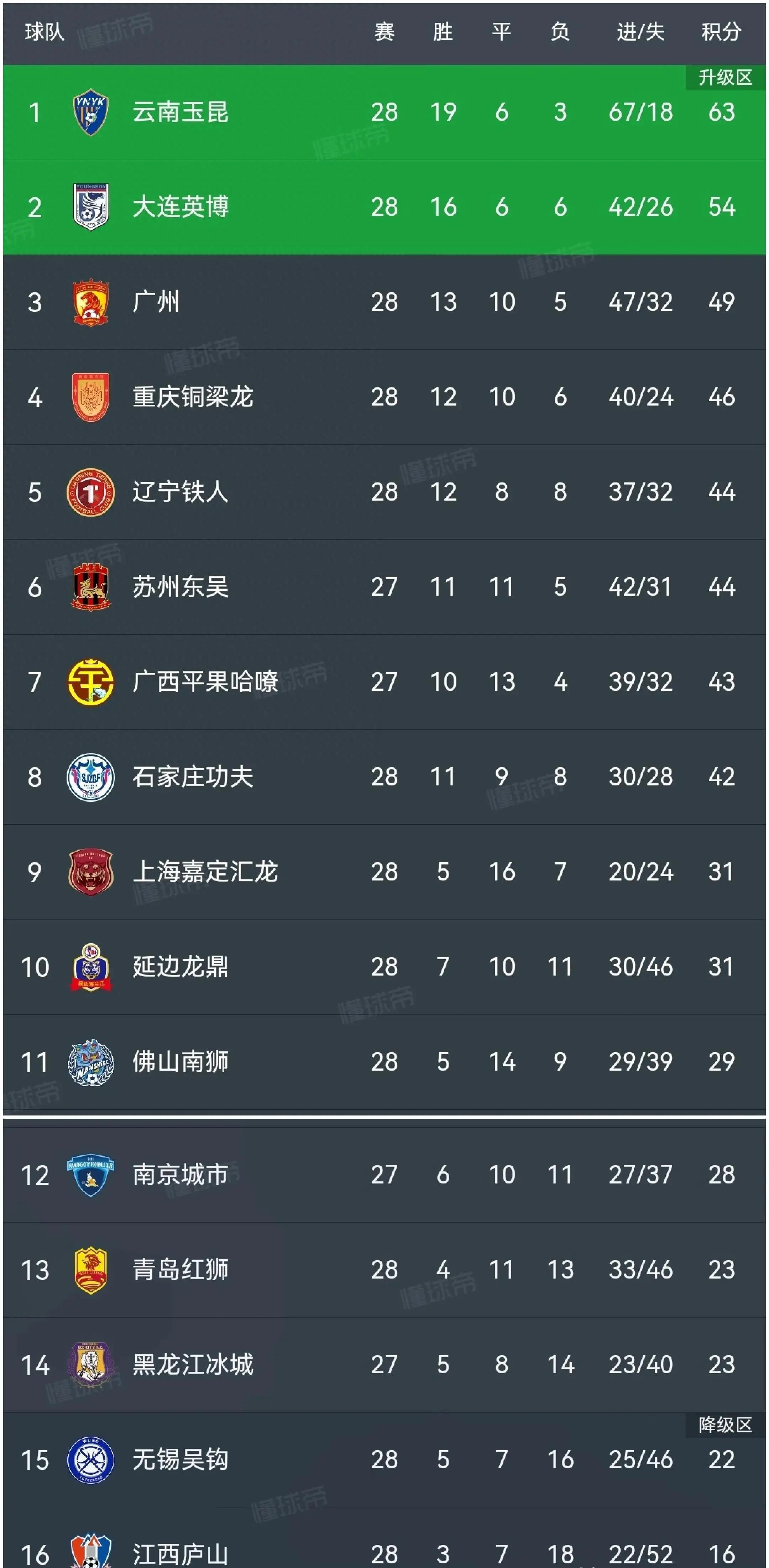Viewport: 769px width, 1568px height.
Task: Open the 南京城市 team row
Action: tap(384, 1174)
